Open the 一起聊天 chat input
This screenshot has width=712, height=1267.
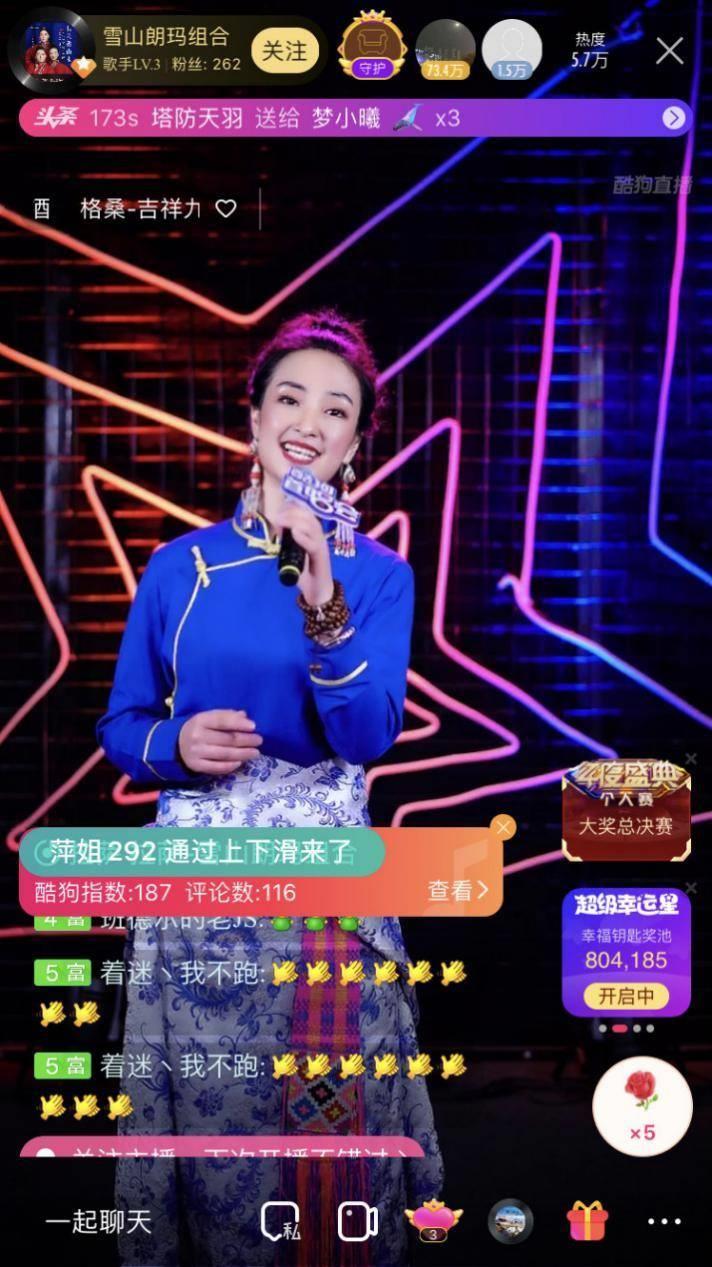(x=98, y=1221)
